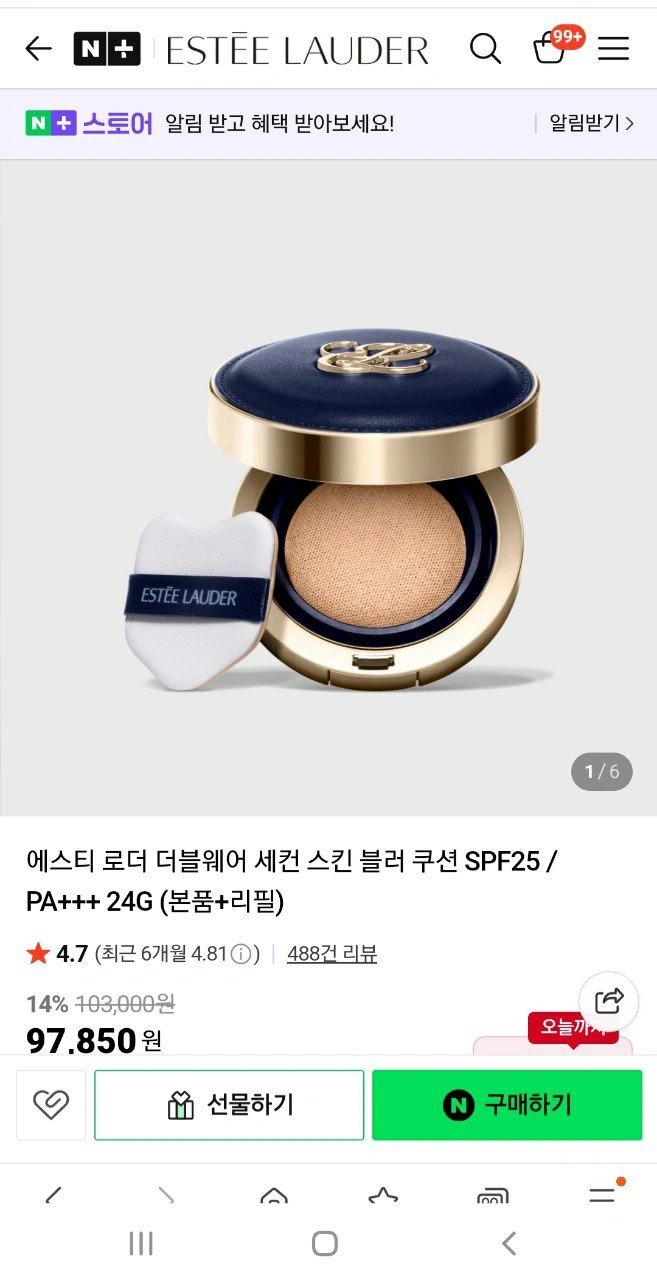Open the shopping cart
The image size is (657, 1280).
pos(550,48)
